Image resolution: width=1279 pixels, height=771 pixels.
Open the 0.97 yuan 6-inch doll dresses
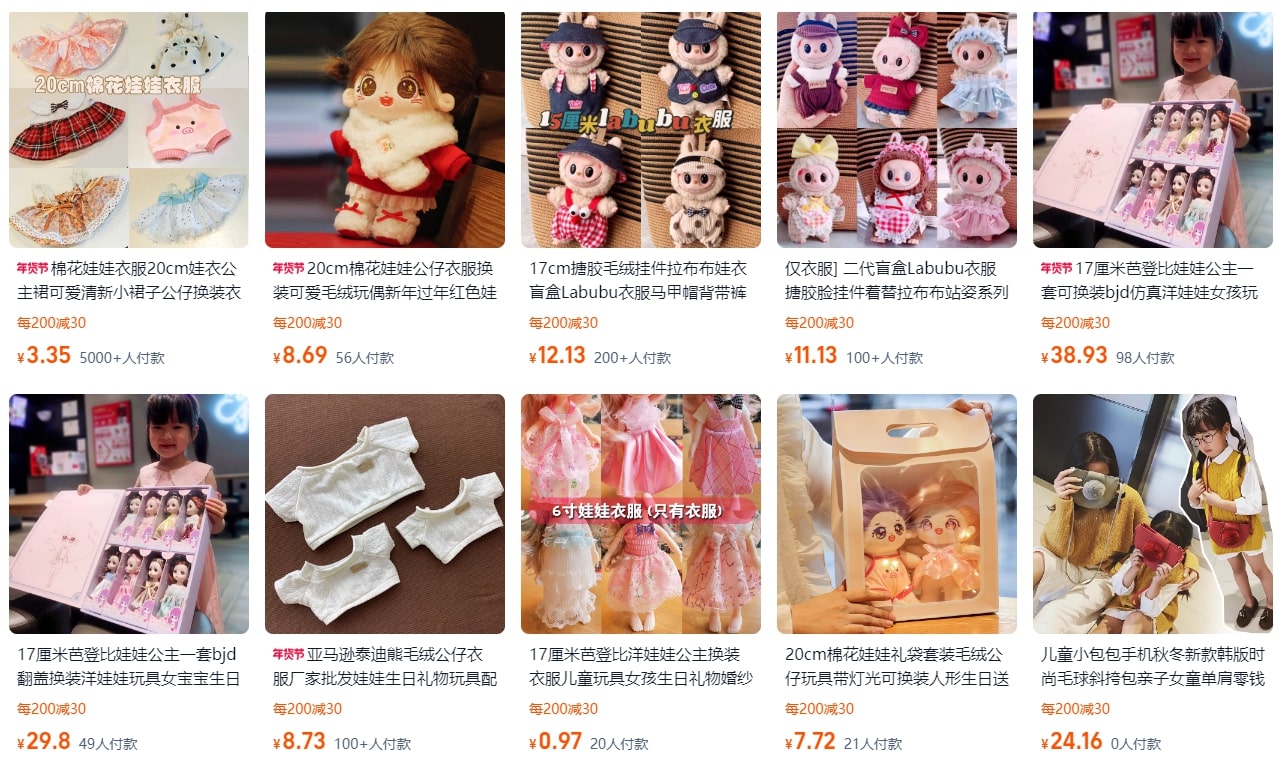[x=640, y=513]
